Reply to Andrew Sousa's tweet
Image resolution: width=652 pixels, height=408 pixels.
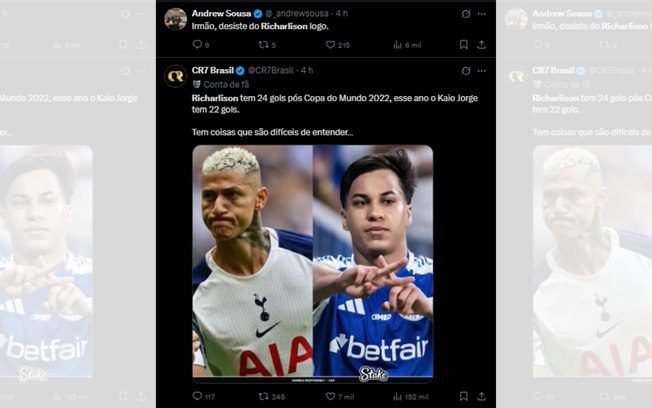196,45
